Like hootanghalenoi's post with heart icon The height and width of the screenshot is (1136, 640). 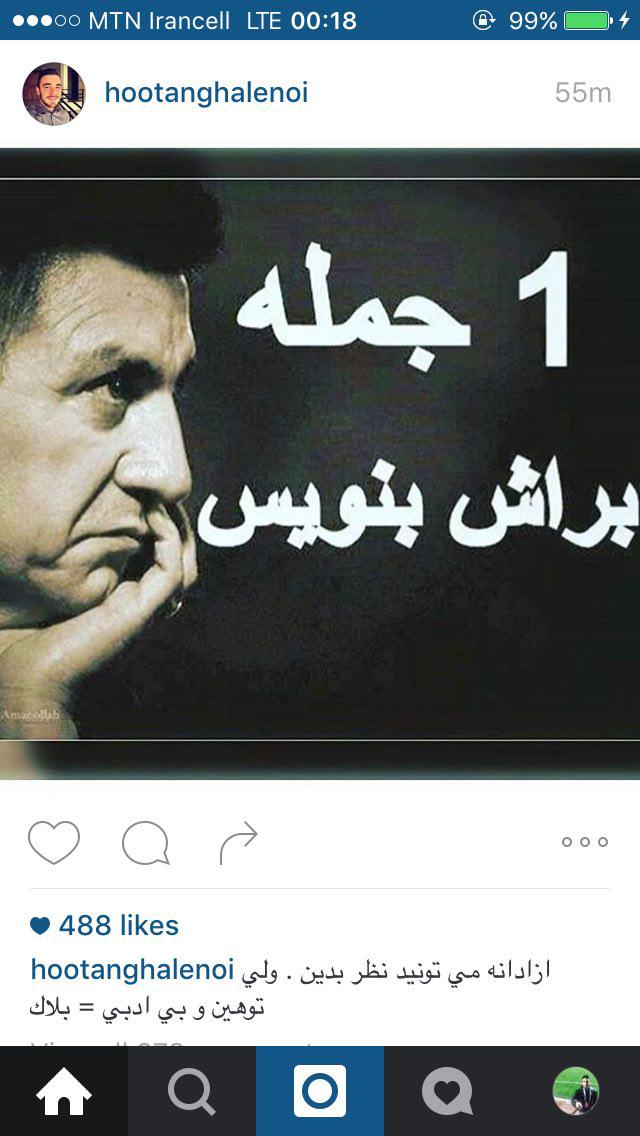(53, 842)
